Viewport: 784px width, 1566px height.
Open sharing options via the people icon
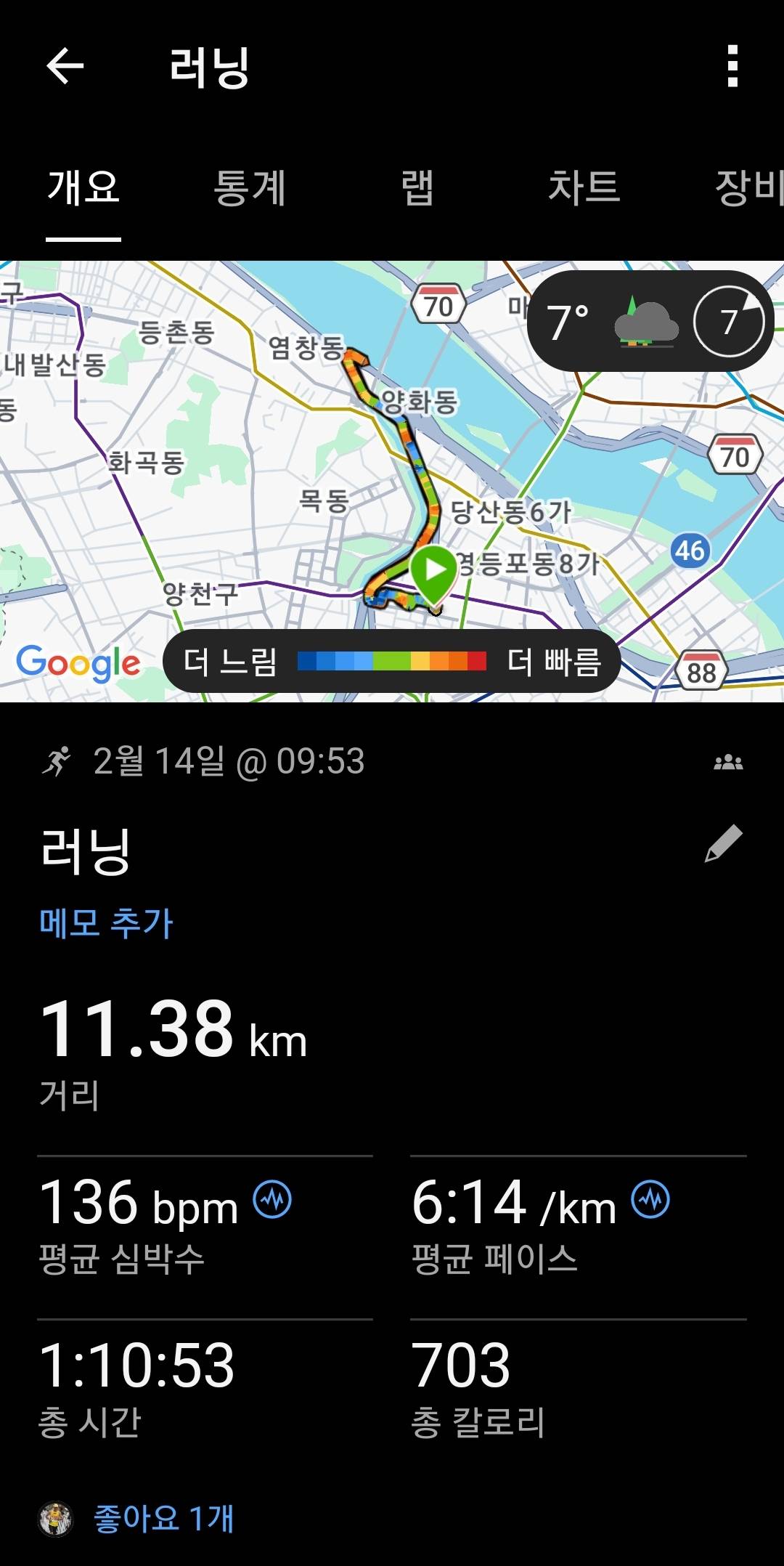(730, 762)
